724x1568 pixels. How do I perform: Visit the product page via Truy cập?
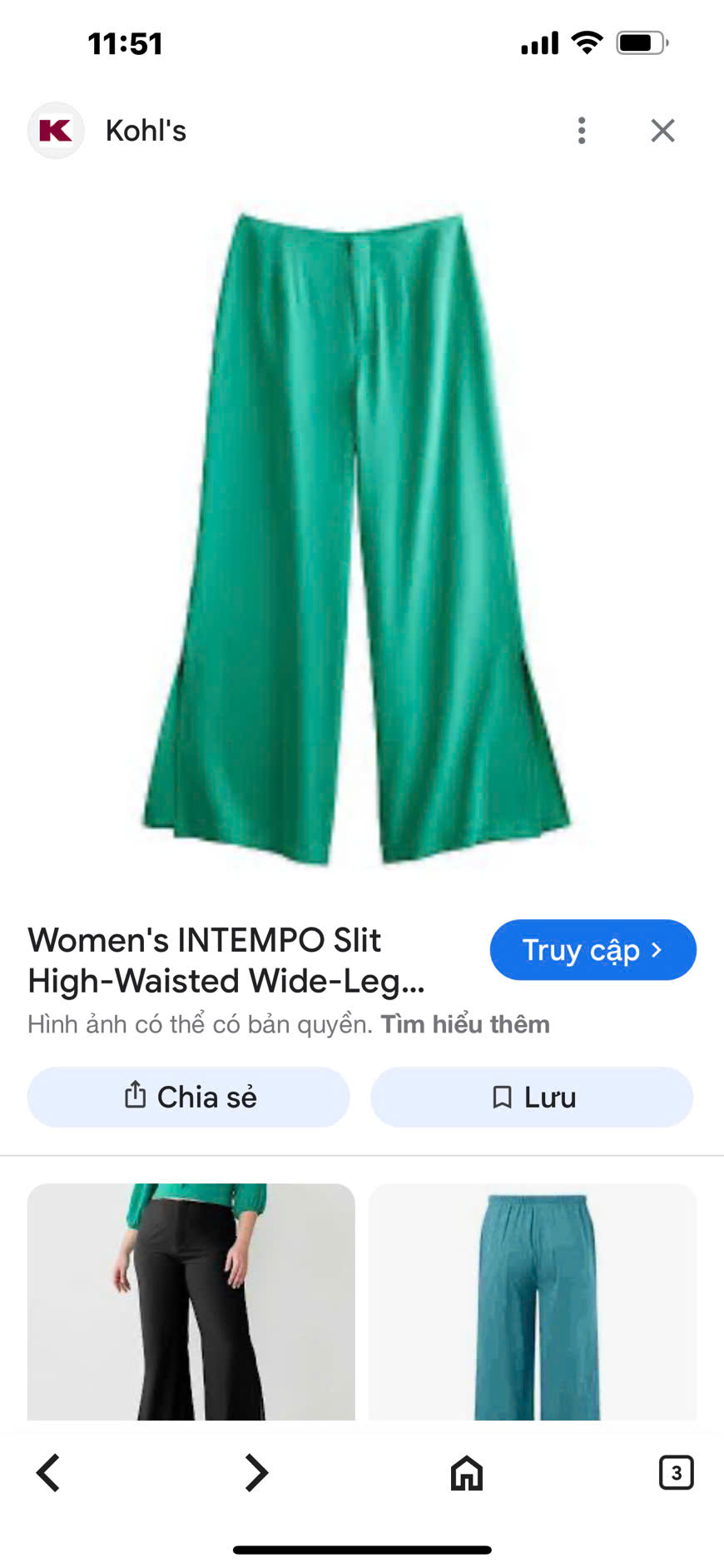click(593, 949)
